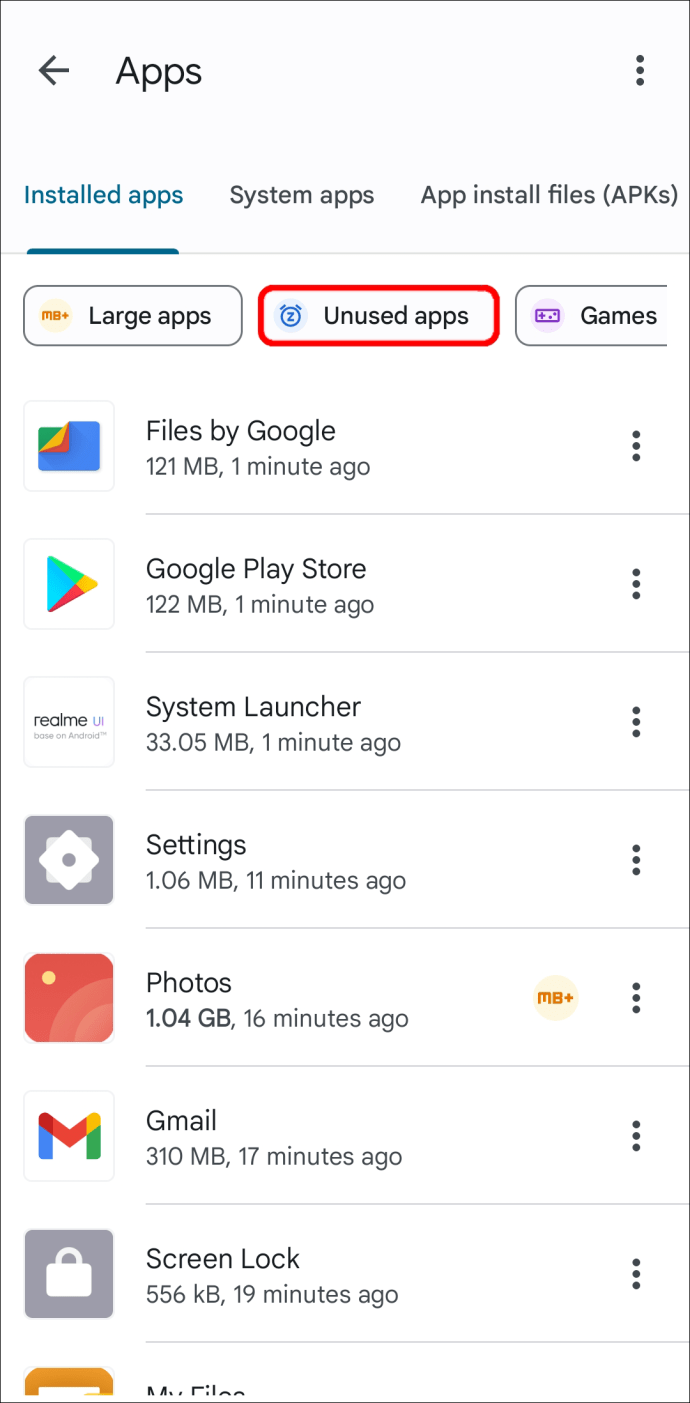This screenshot has width=690, height=1403.
Task: Open more options for Files by Google
Action: click(635, 446)
